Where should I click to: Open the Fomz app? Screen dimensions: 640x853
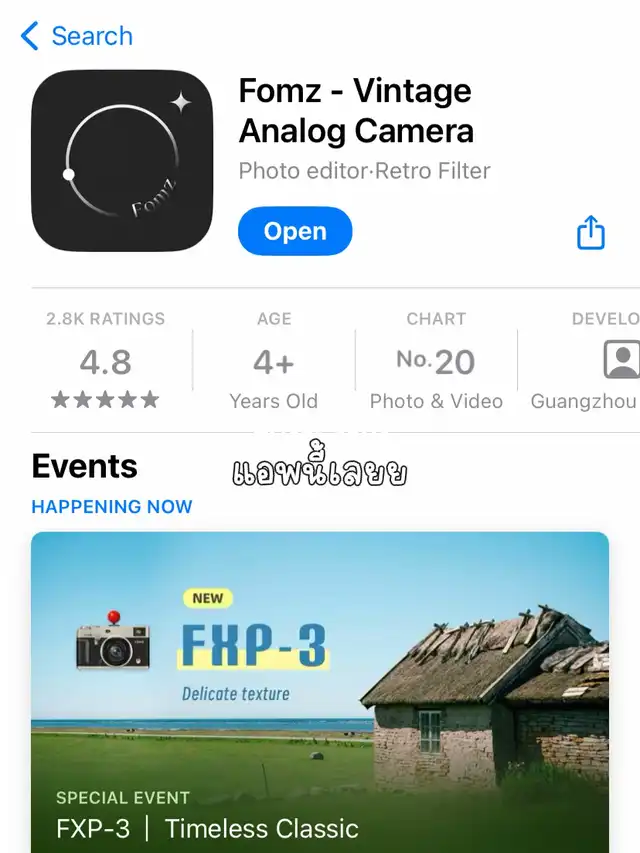tap(295, 231)
